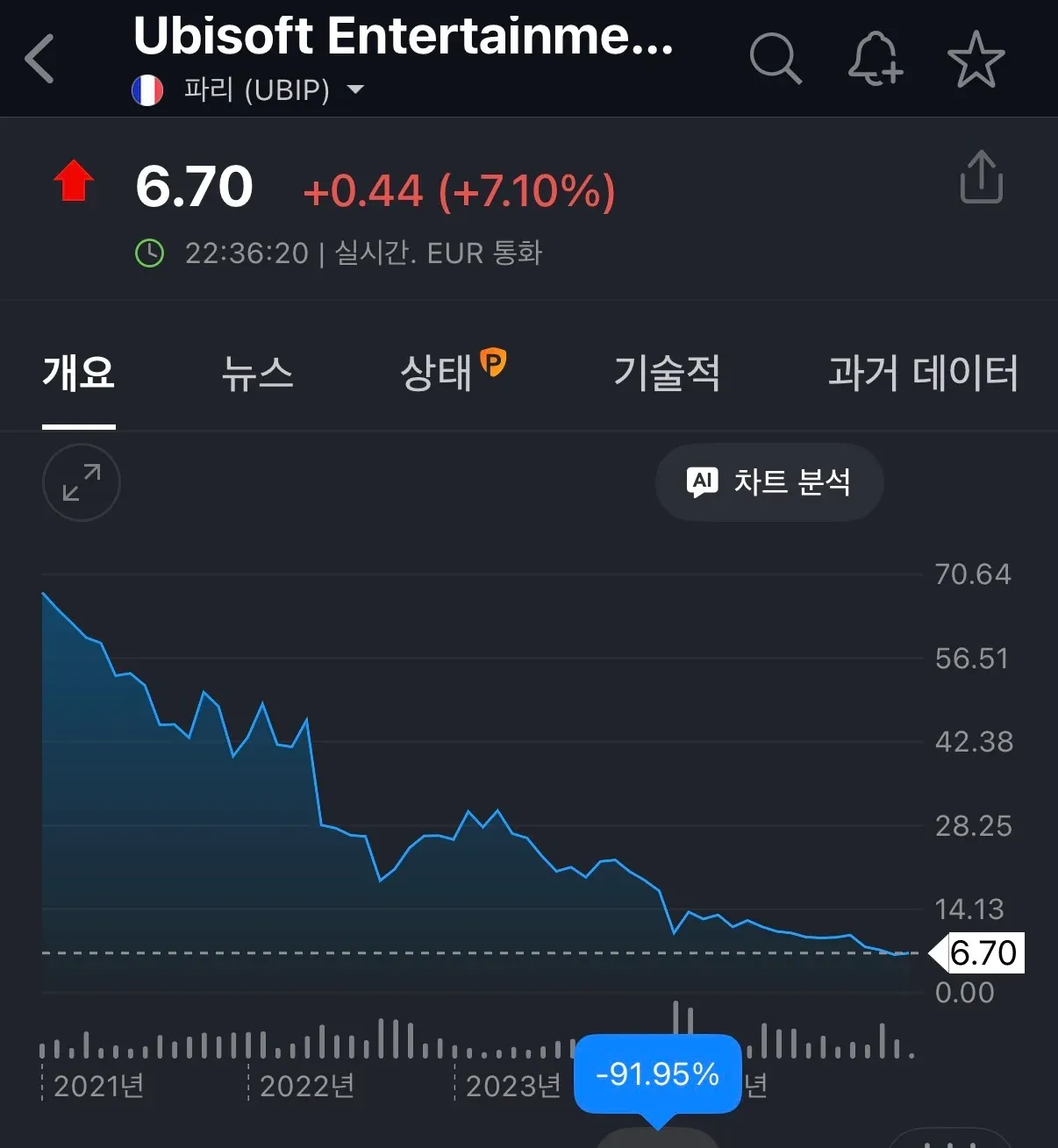Expand the Ubisoft Entertainment title to see full name

point(403,35)
